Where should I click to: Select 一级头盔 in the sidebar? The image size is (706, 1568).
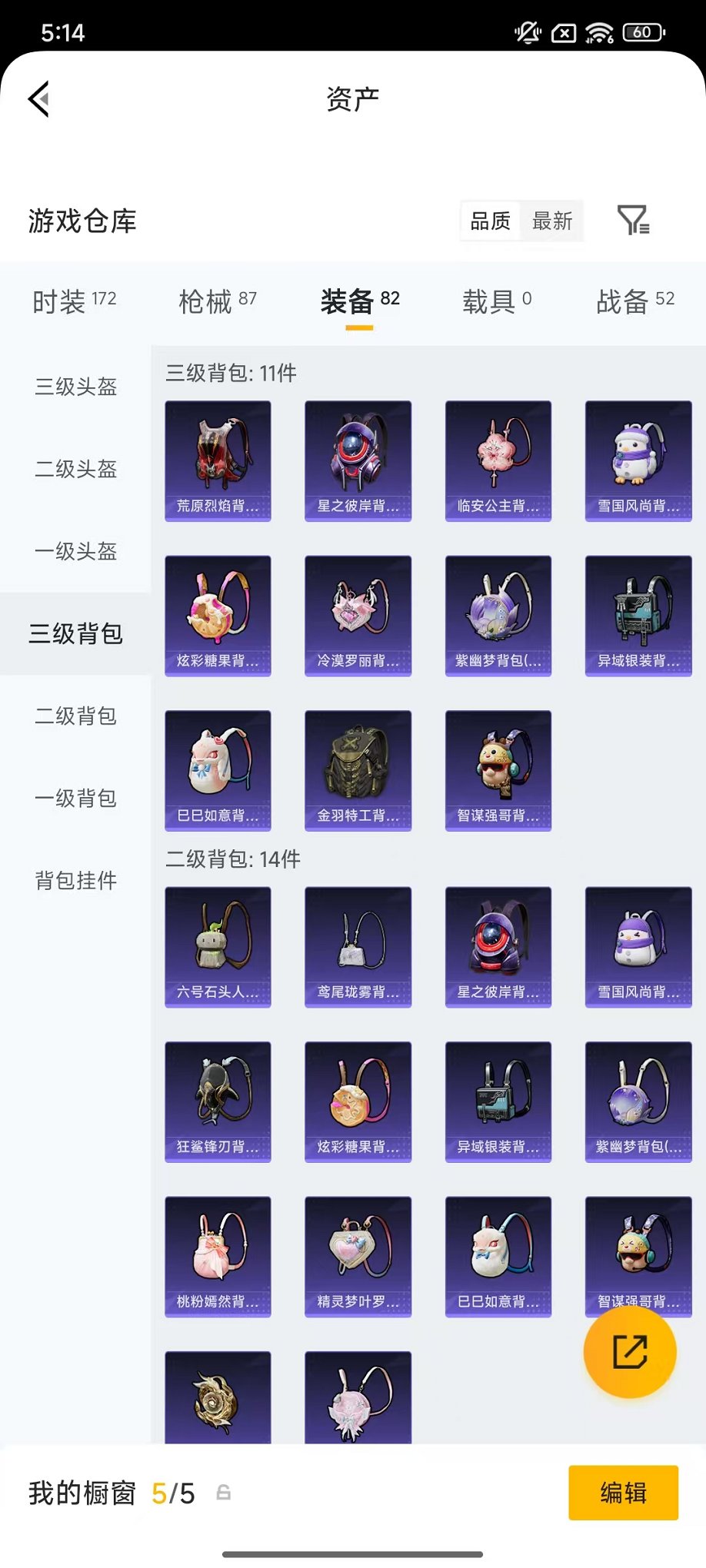click(x=76, y=551)
